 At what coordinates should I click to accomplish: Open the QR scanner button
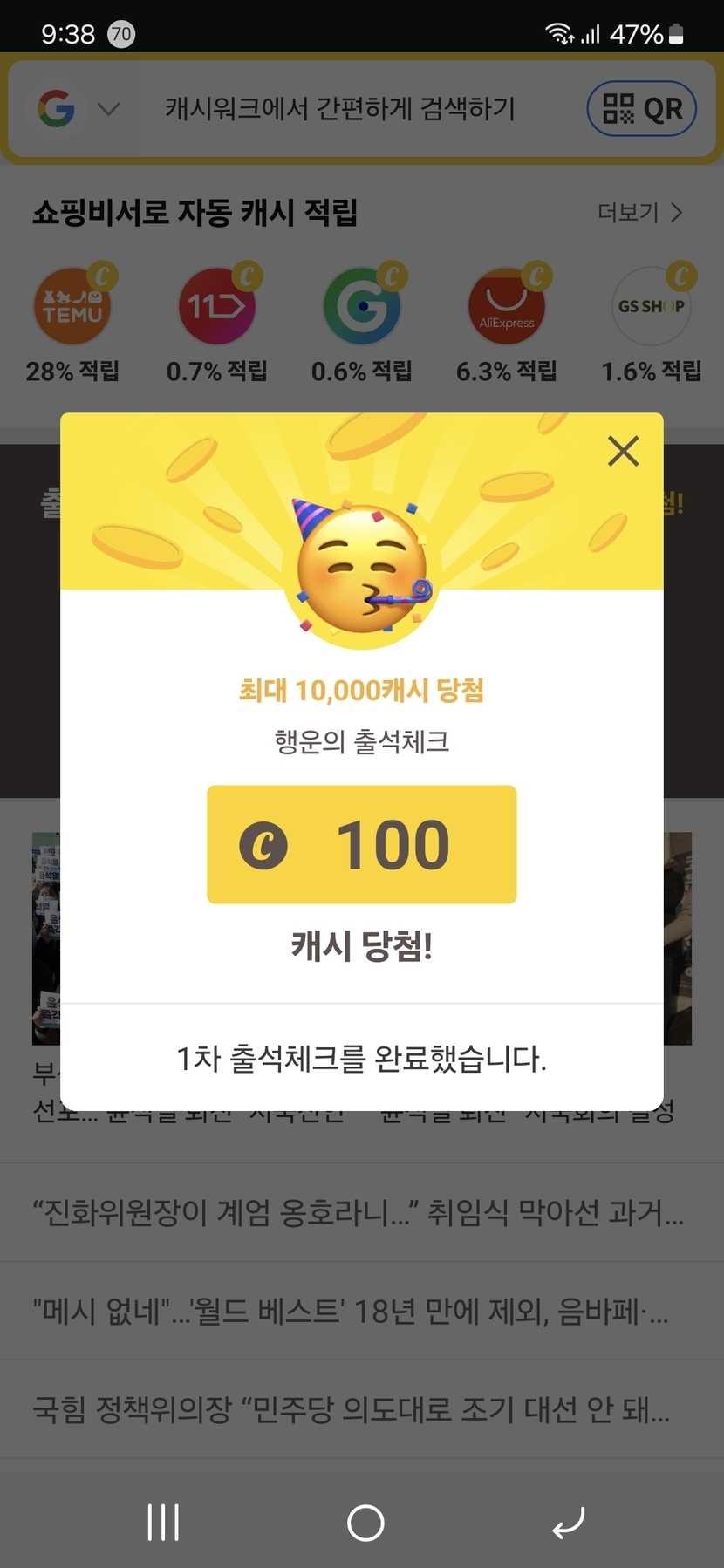coord(641,109)
